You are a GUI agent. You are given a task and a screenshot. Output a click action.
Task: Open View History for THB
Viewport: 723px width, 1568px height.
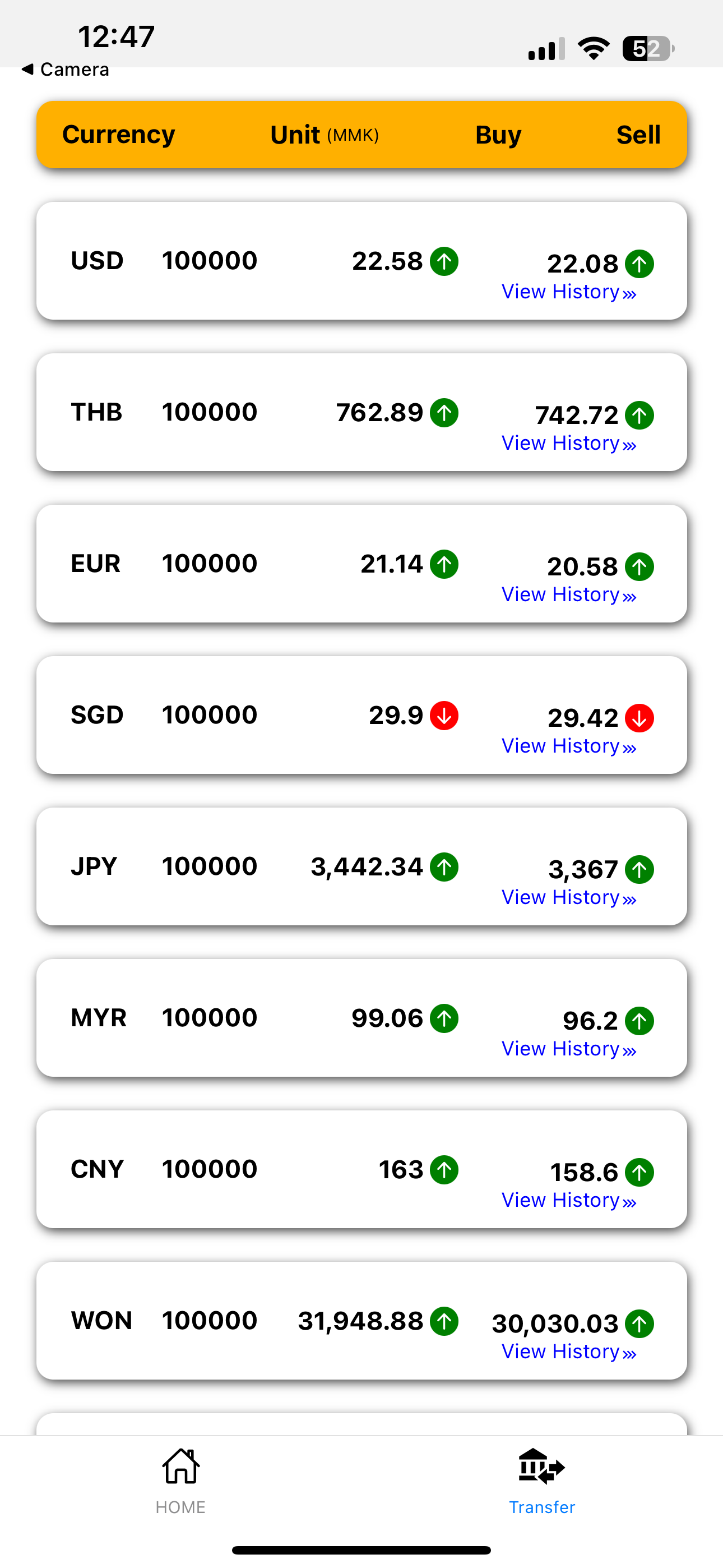tap(568, 444)
